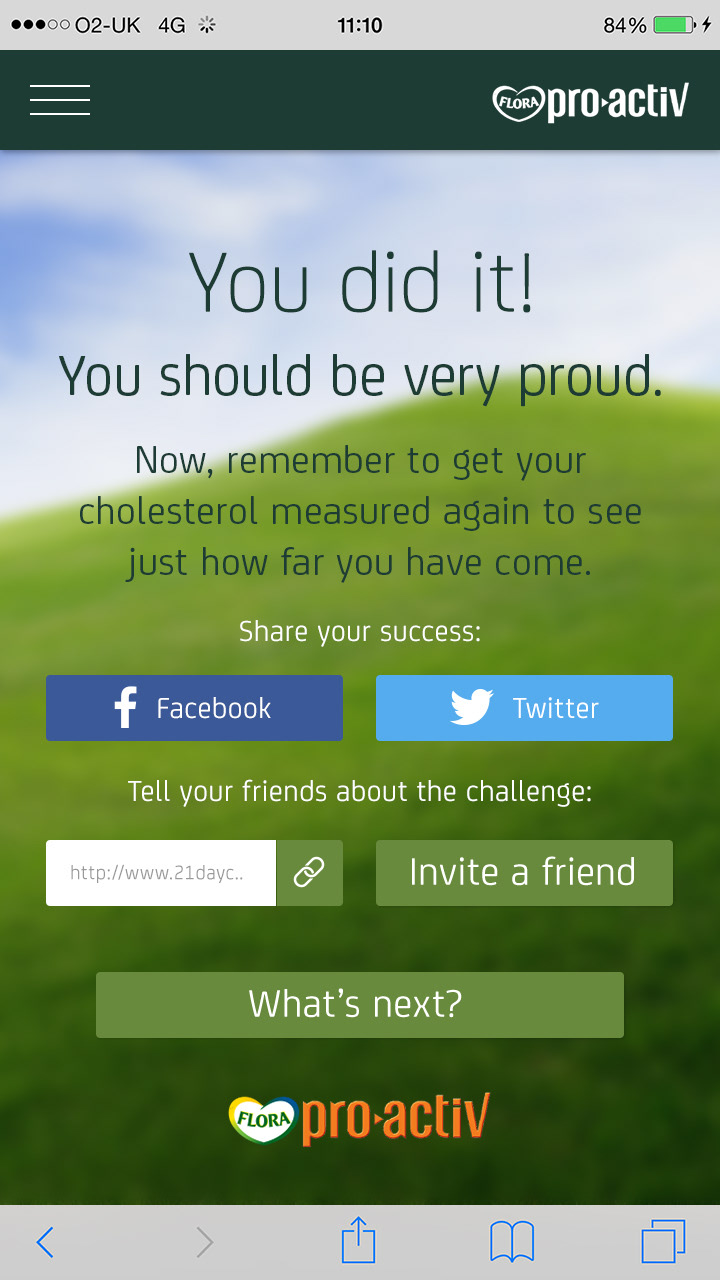Open What's next?
Viewport: 720px width, 1280px height.
360,1004
